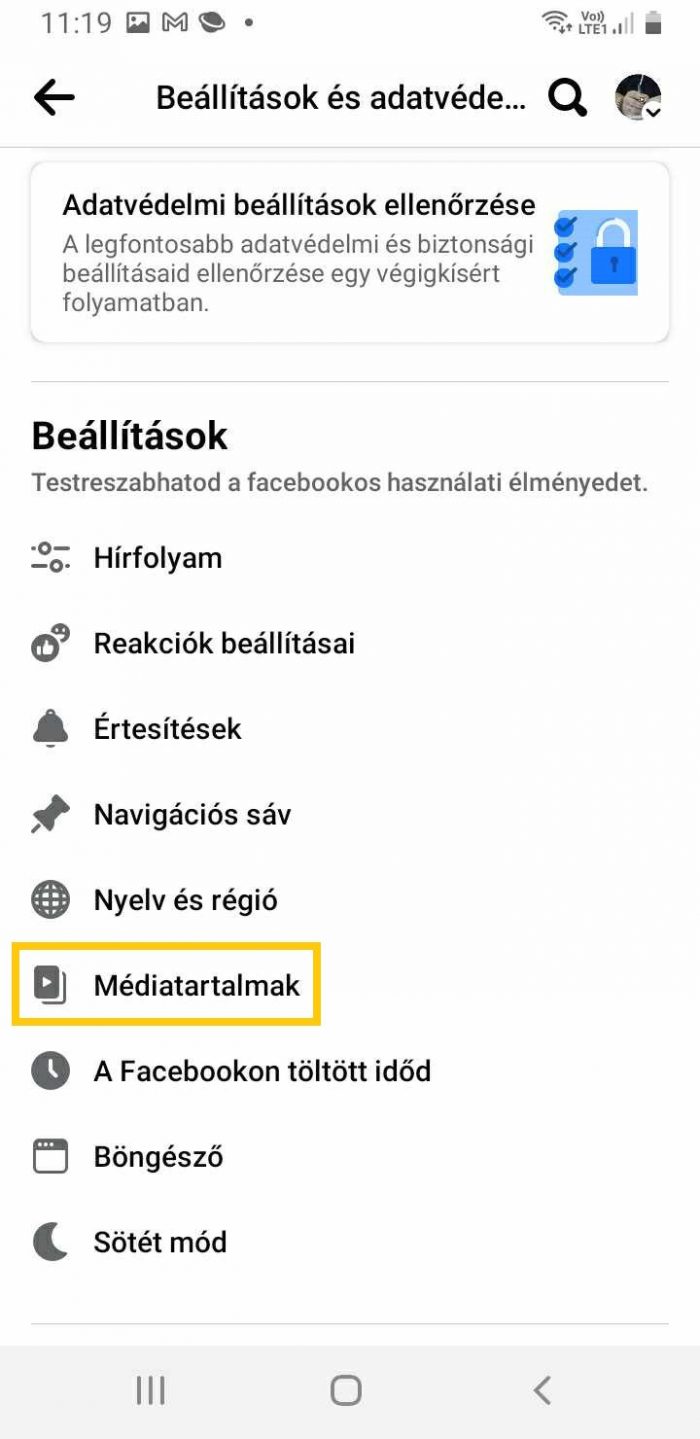Go back using the top-left arrow
The width and height of the screenshot is (700, 1439).
pyautogui.click(x=54, y=97)
